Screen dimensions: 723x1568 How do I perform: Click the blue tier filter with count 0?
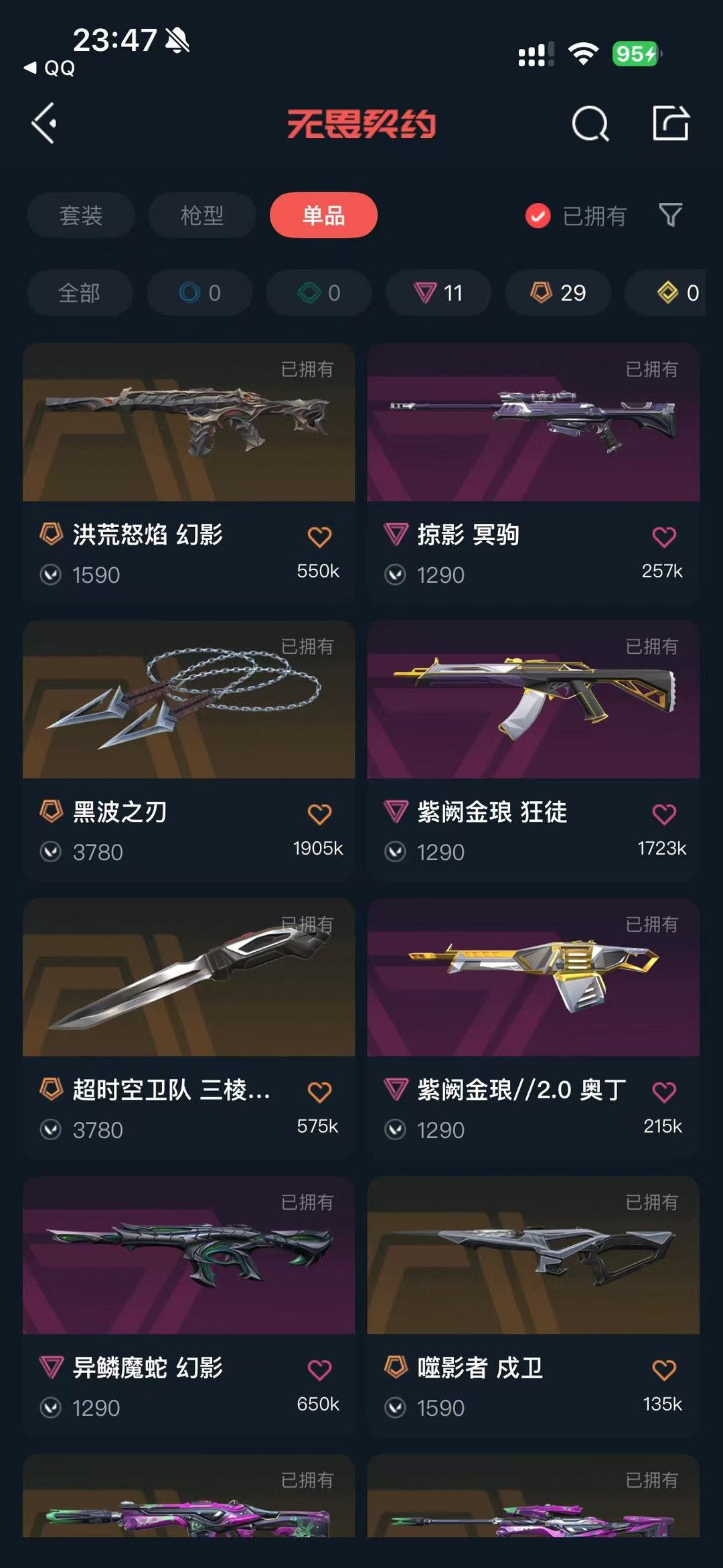click(x=199, y=293)
